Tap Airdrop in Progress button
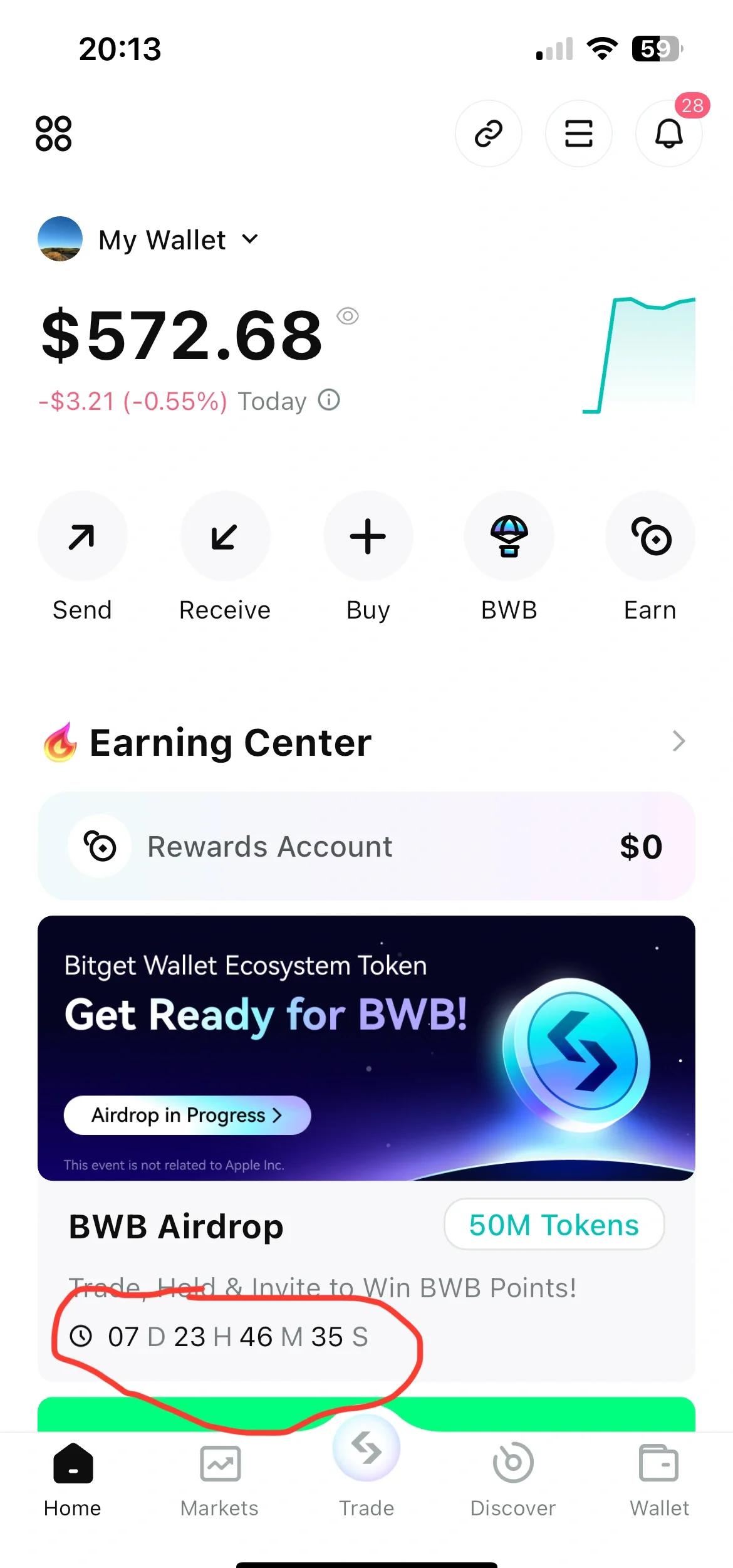Image resolution: width=733 pixels, height=1568 pixels. pyautogui.click(x=187, y=1115)
